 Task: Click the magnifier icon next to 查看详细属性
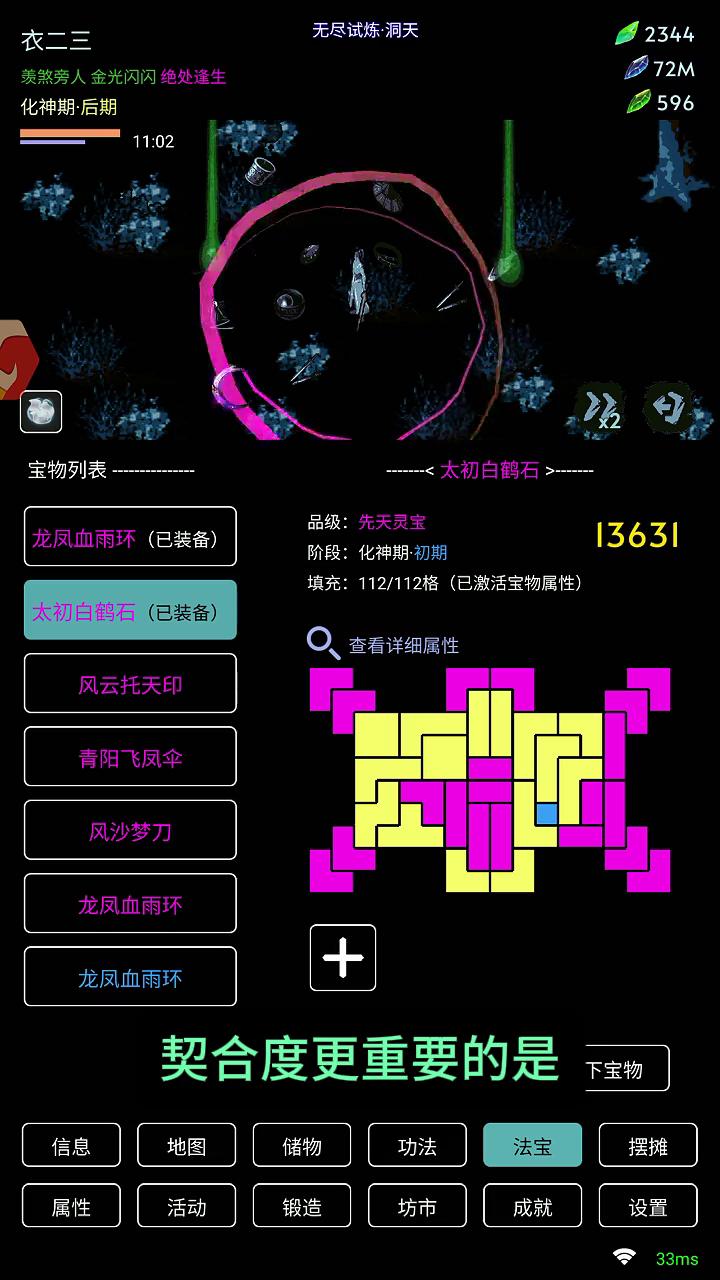point(325,644)
